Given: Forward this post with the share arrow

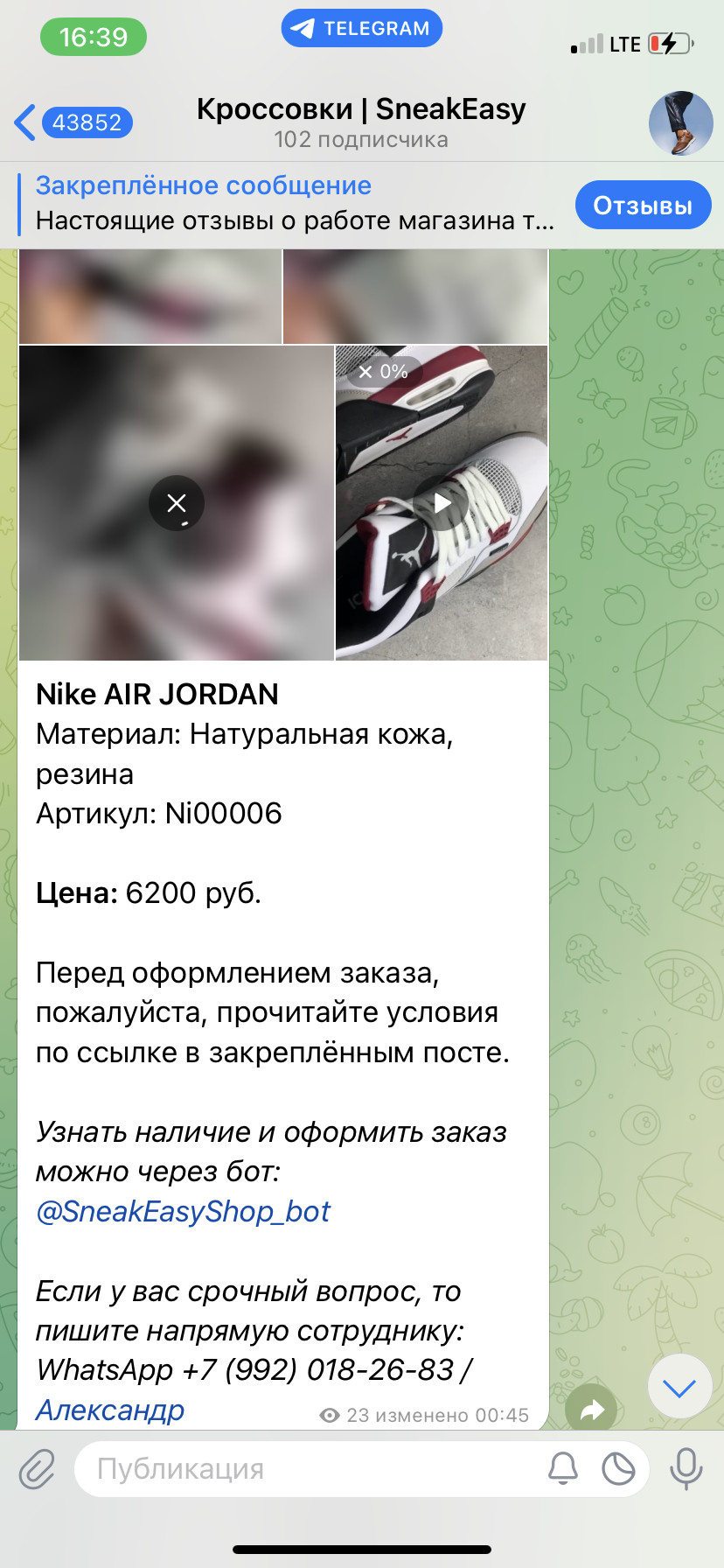Looking at the screenshot, I should (592, 1410).
